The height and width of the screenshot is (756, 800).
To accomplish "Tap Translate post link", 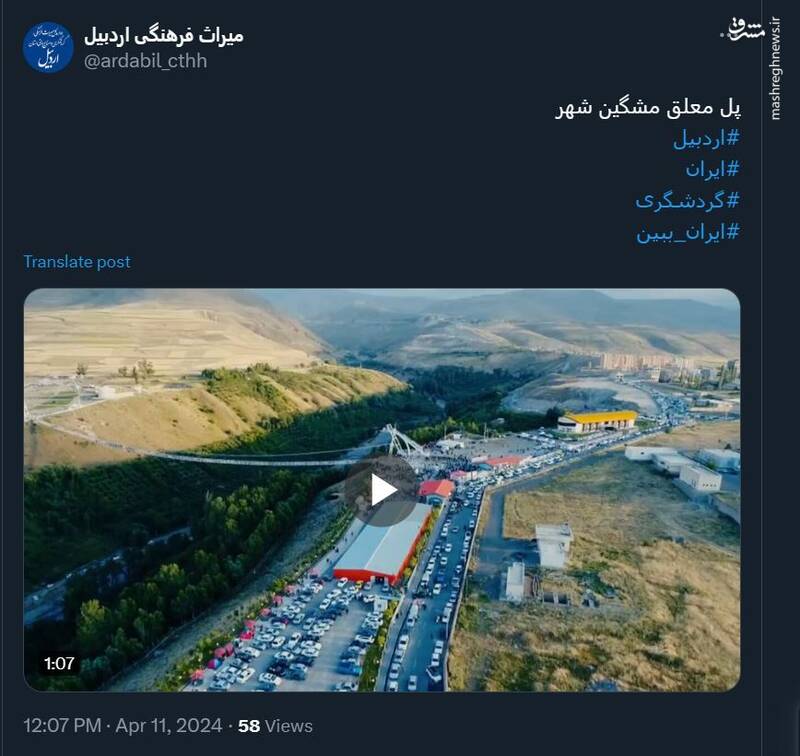I will pyautogui.click(x=77, y=262).
